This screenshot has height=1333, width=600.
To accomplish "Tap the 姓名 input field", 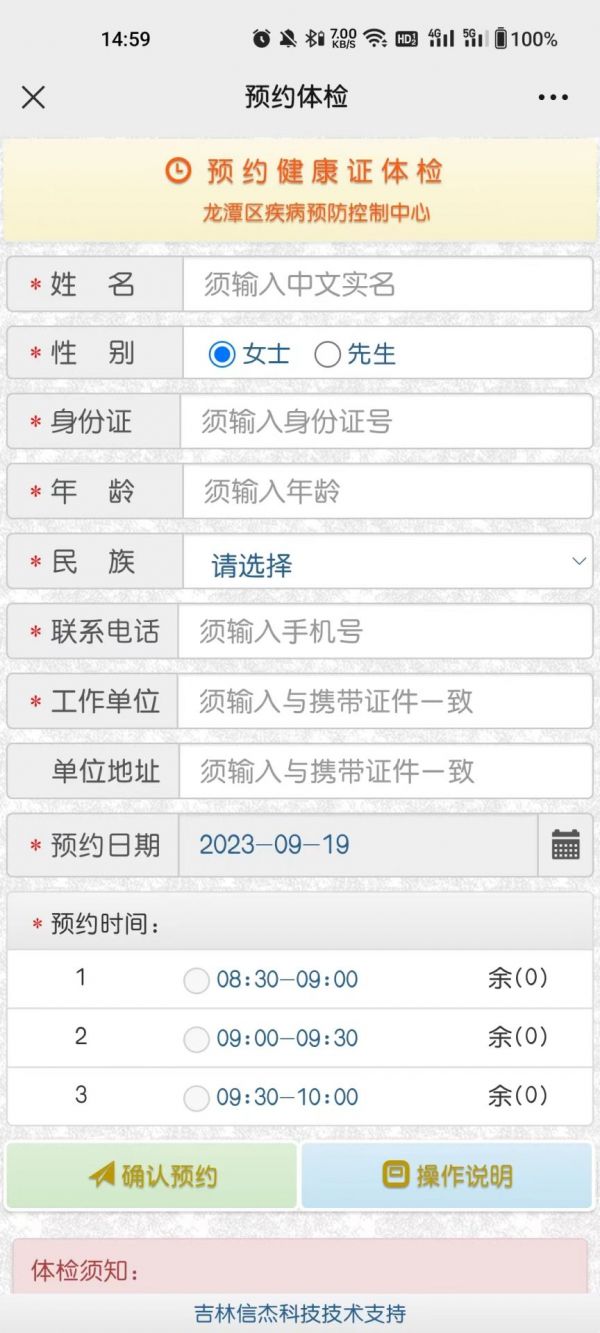I will (388, 284).
